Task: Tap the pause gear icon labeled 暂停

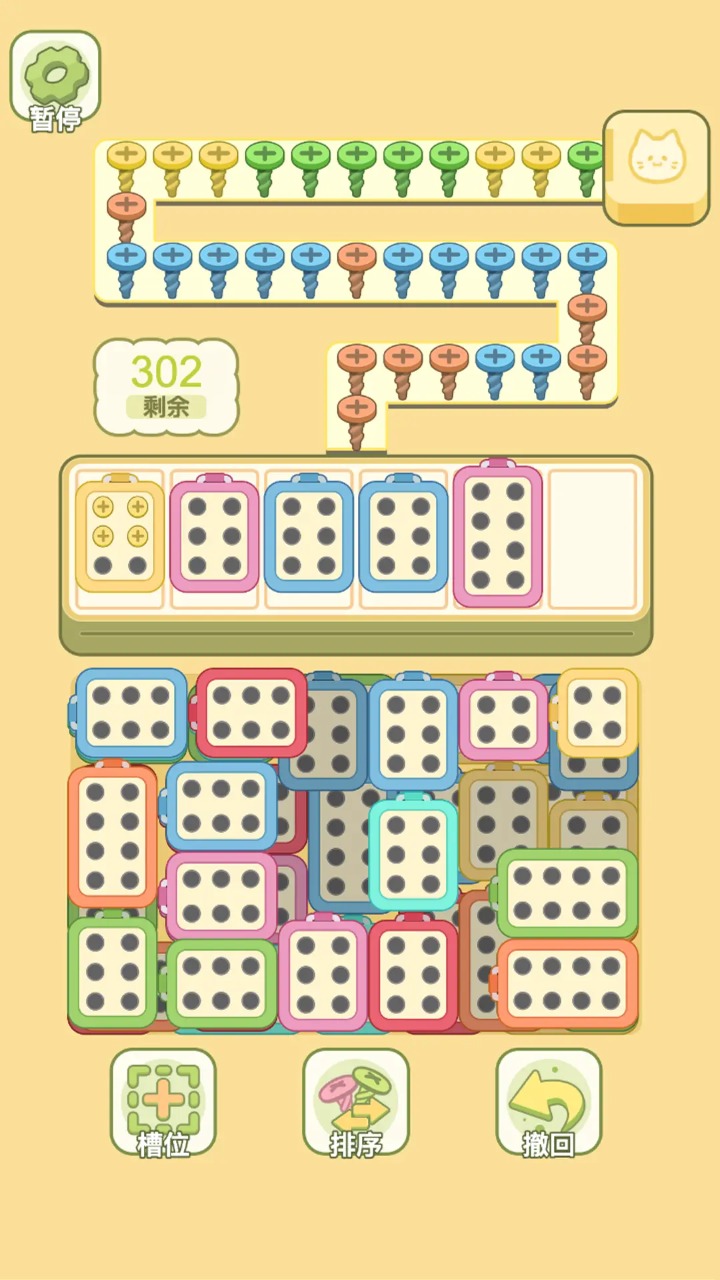Action: (x=55, y=75)
